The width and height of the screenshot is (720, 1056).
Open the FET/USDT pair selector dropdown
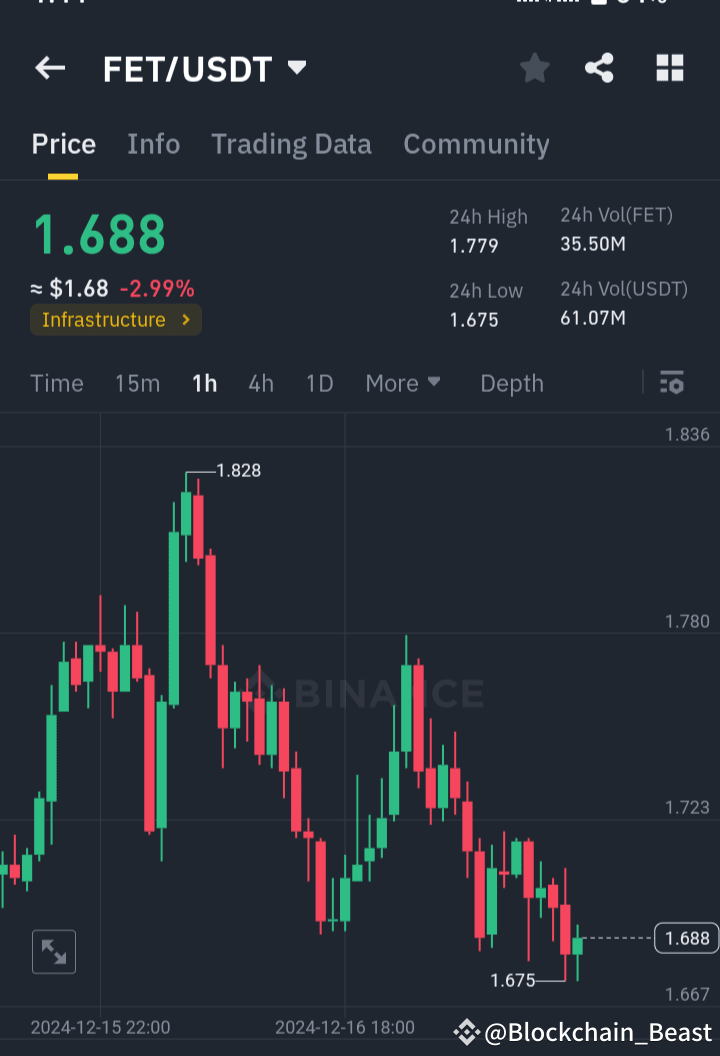tap(205, 68)
